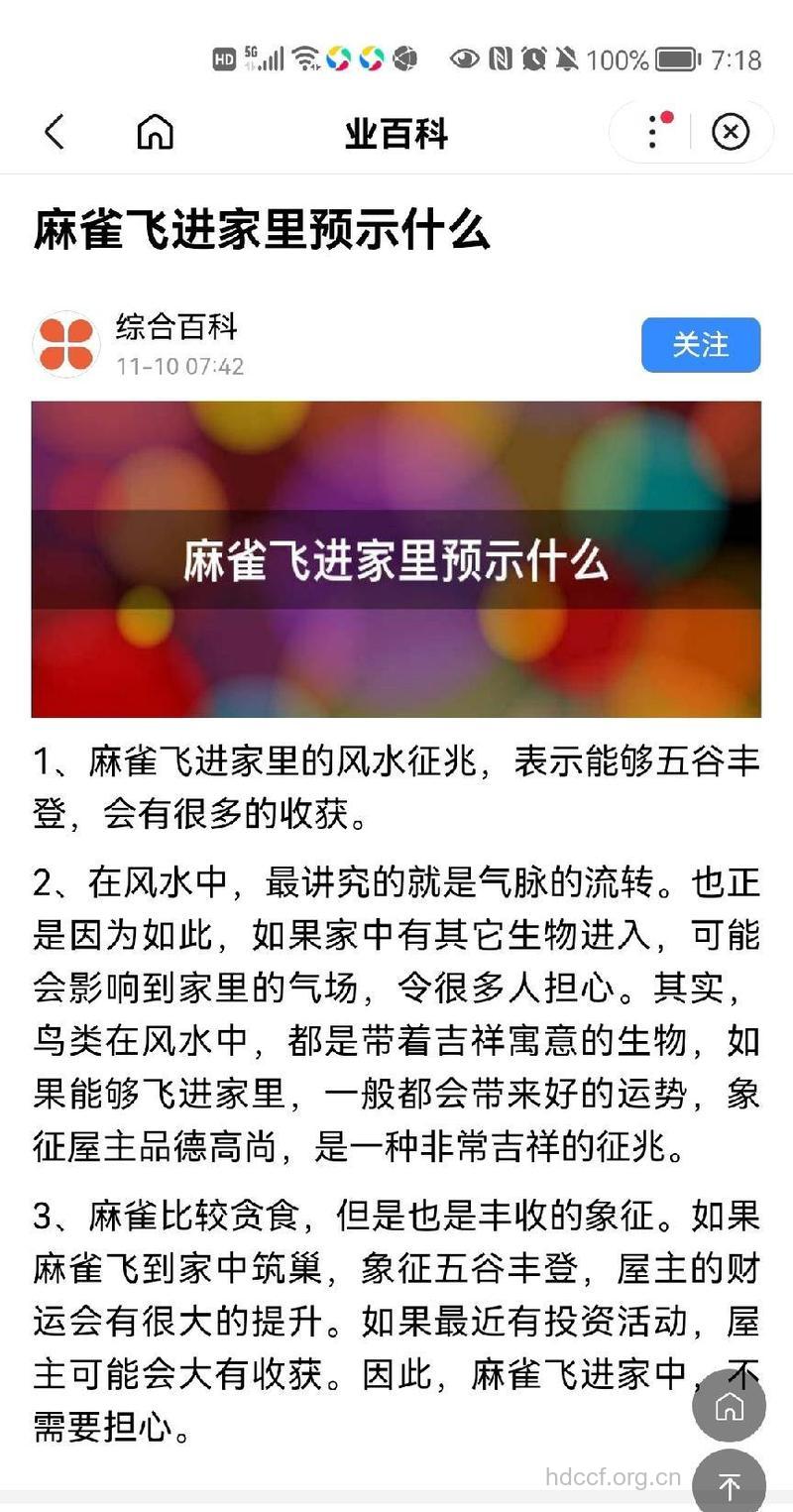Close the article page with the circled X
Screen dimensions: 793x1512
pyautogui.click(x=731, y=131)
